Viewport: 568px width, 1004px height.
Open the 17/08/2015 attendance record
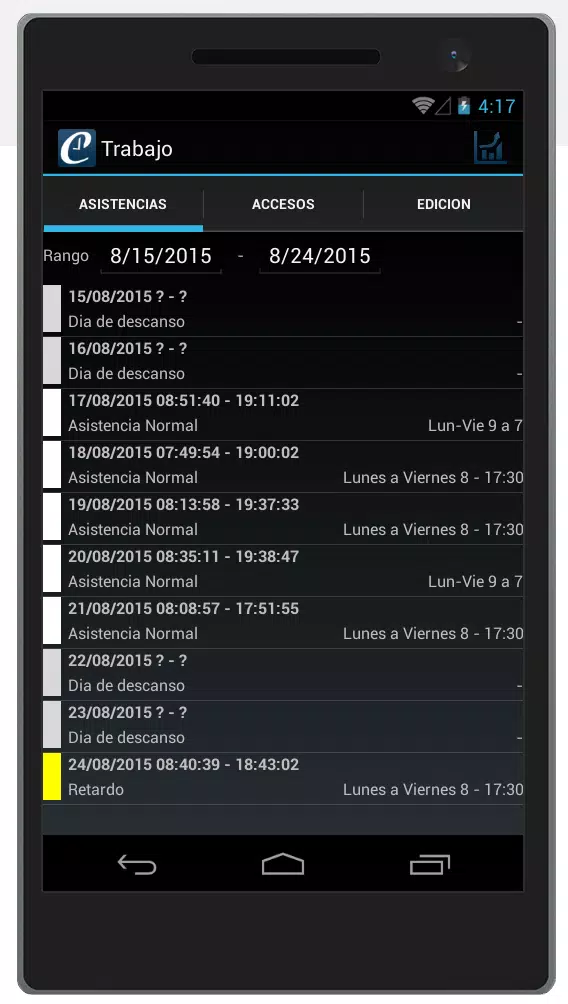tap(283, 414)
